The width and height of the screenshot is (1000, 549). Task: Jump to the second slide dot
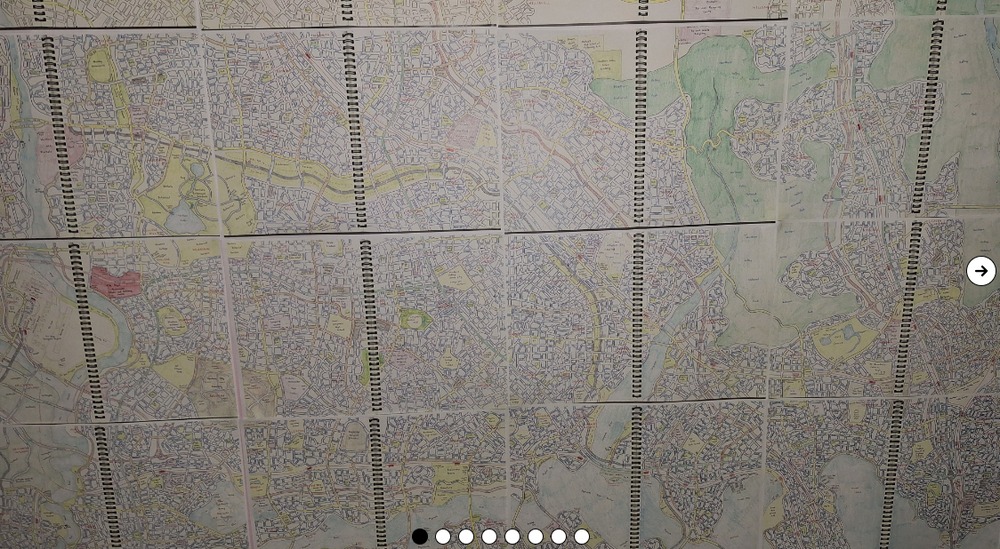coord(443,537)
